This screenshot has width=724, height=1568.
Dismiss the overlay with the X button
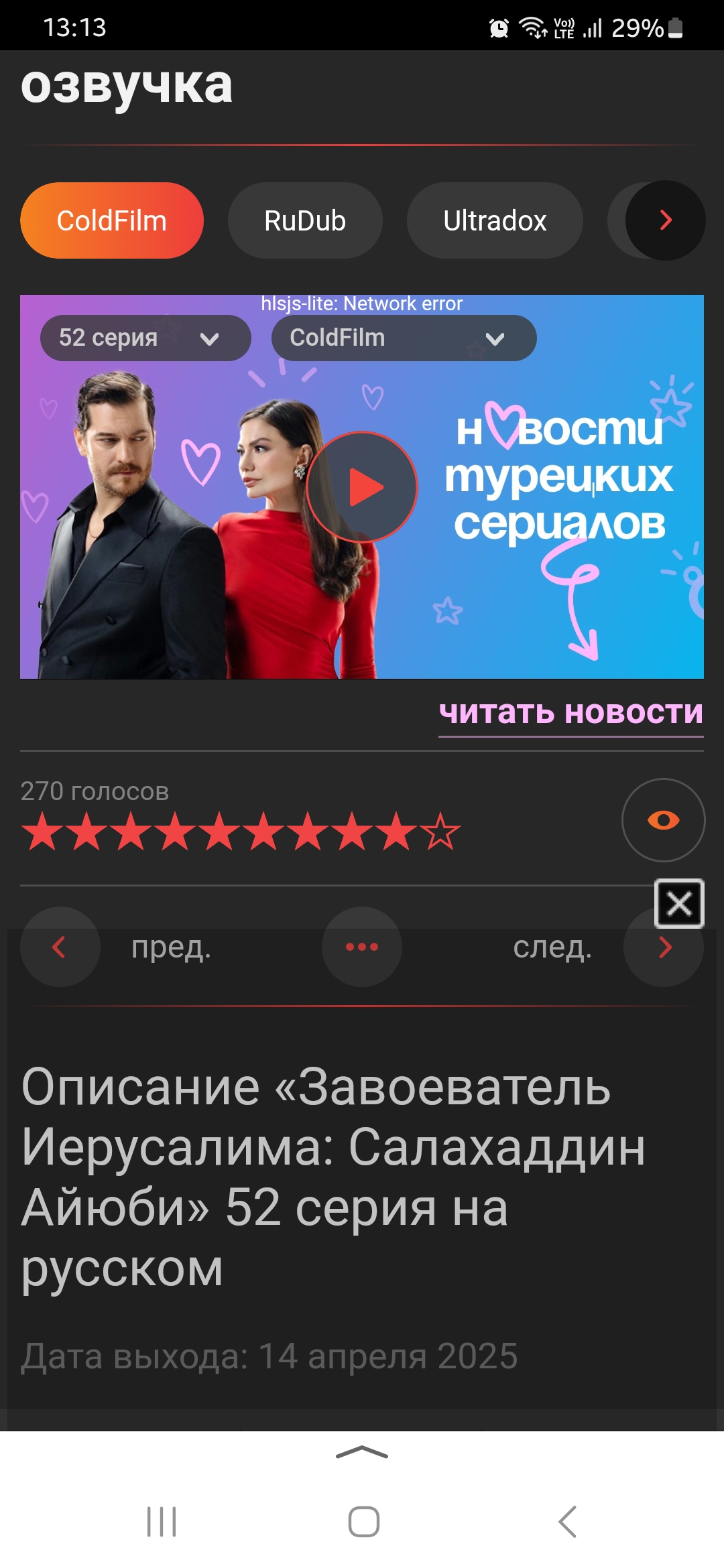679,904
